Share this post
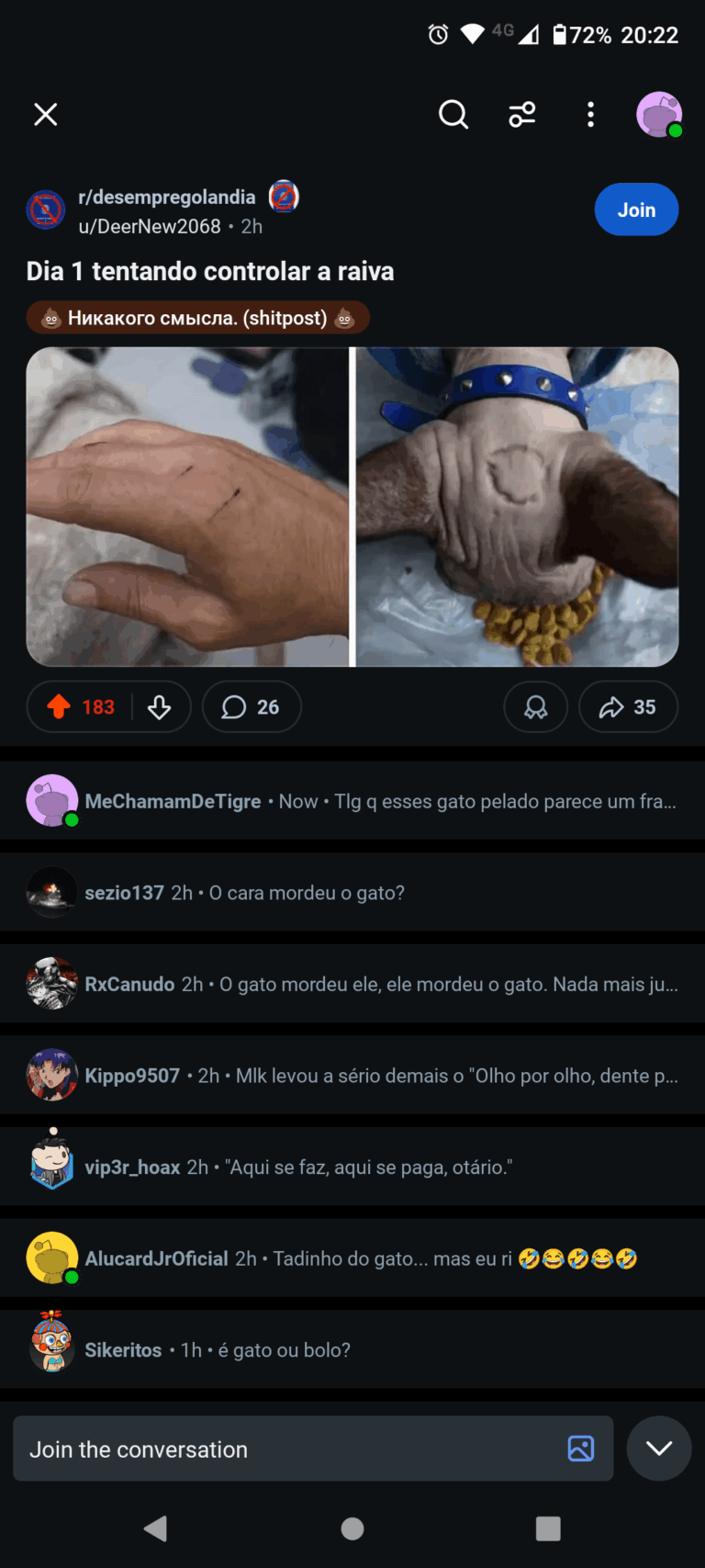The width and height of the screenshot is (705, 1568). (x=628, y=706)
